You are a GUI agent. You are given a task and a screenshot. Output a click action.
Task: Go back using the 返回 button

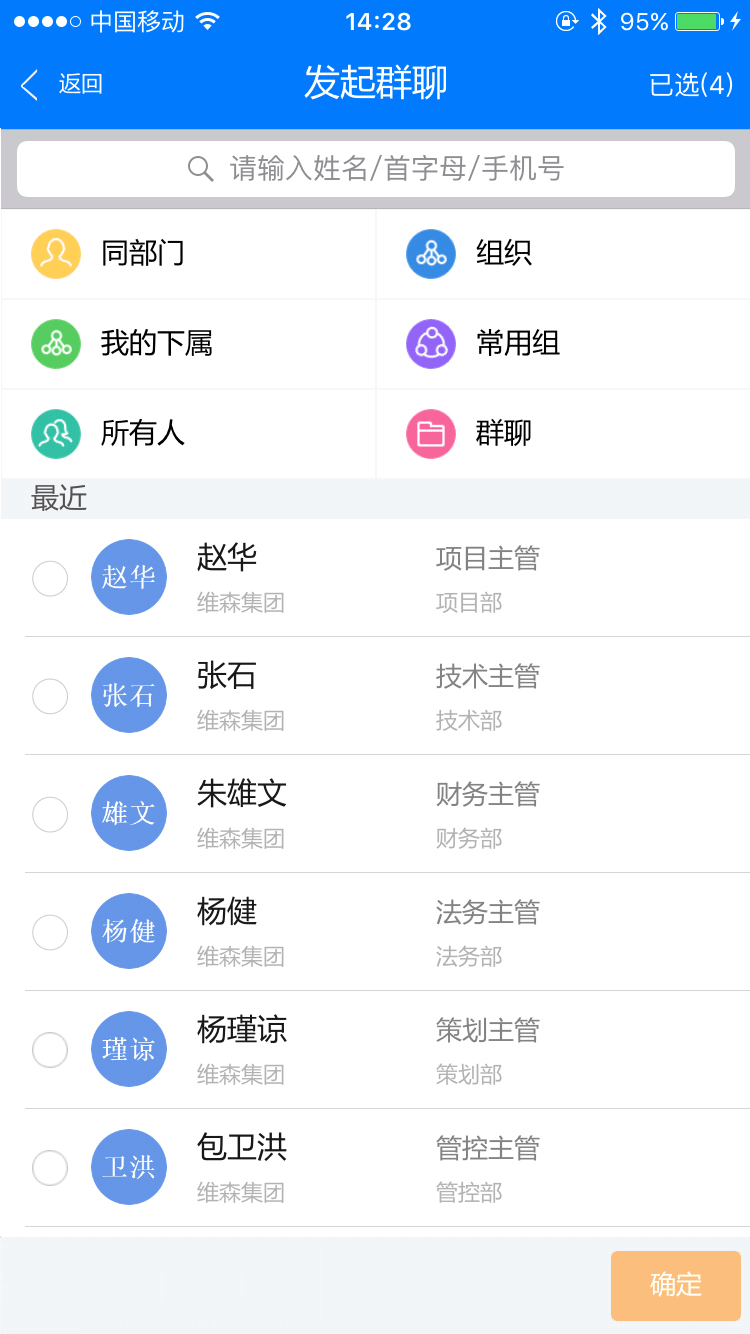tap(61, 85)
